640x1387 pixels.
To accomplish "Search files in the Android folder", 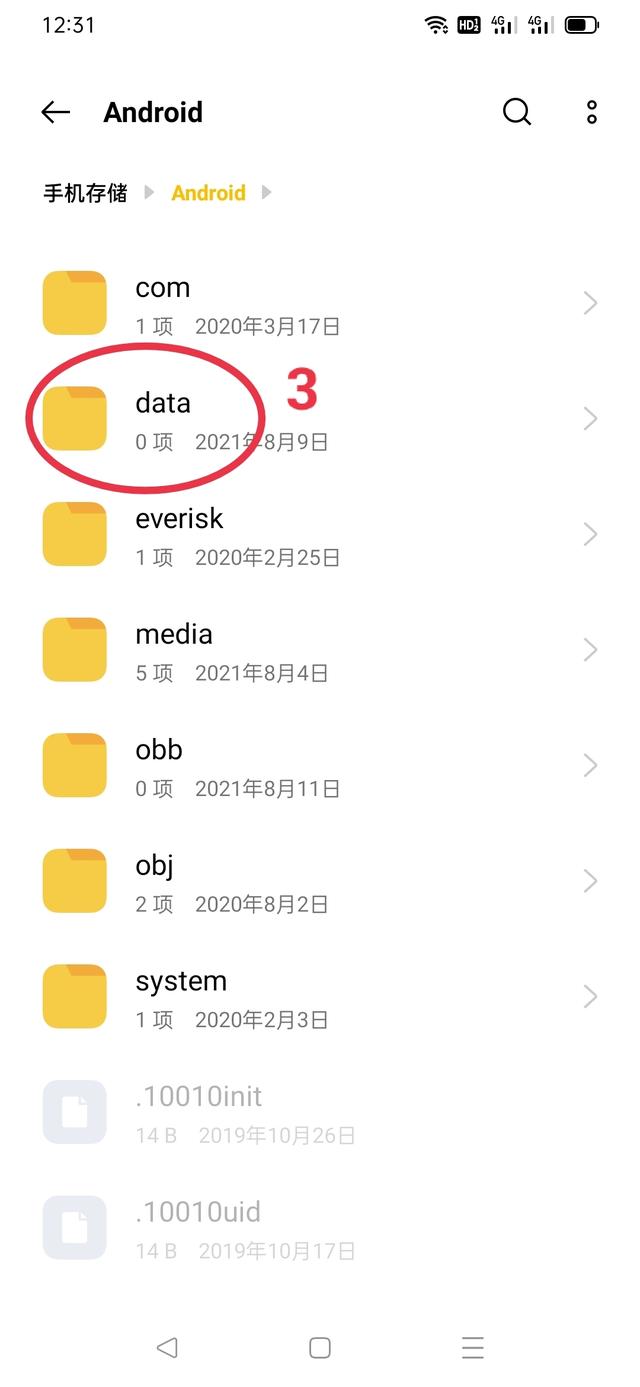I will click(x=516, y=112).
